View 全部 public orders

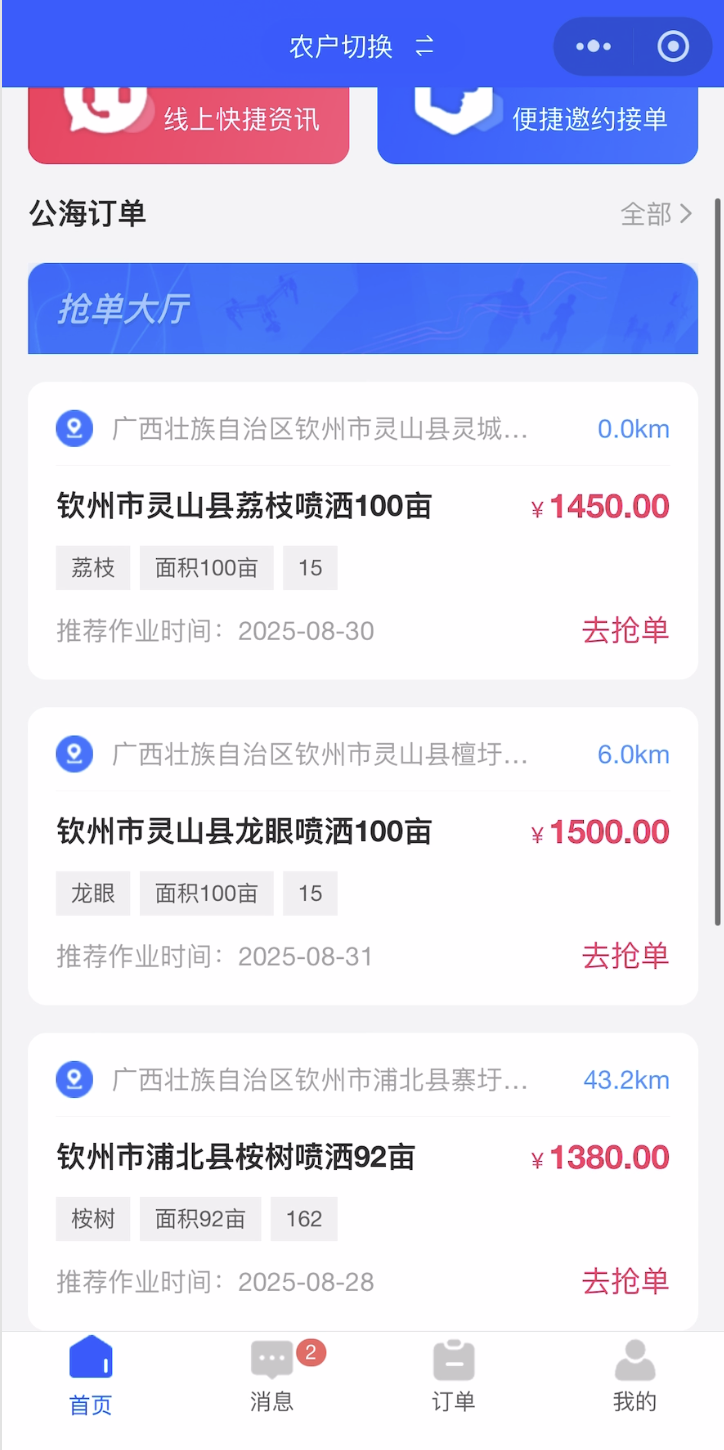(656, 213)
